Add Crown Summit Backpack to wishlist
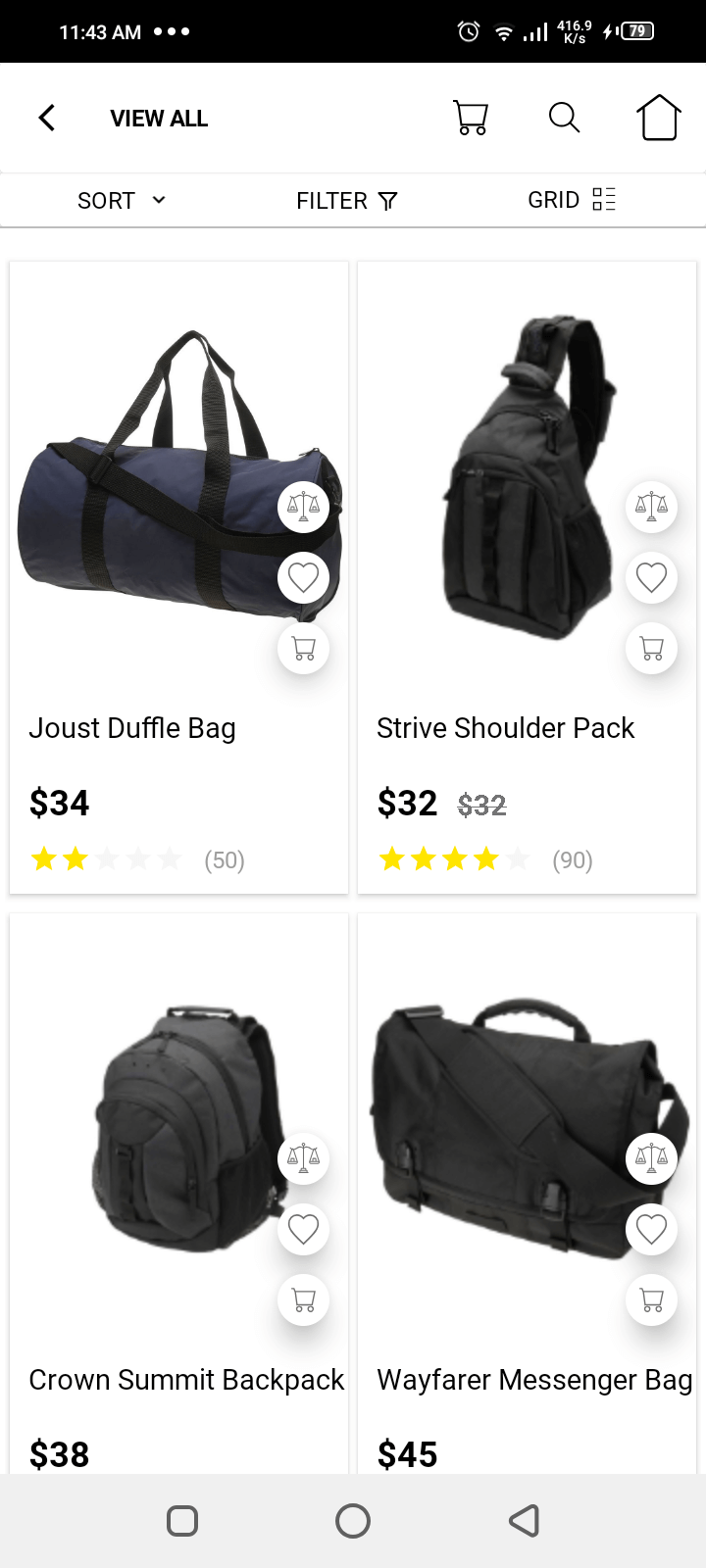 tap(303, 1229)
